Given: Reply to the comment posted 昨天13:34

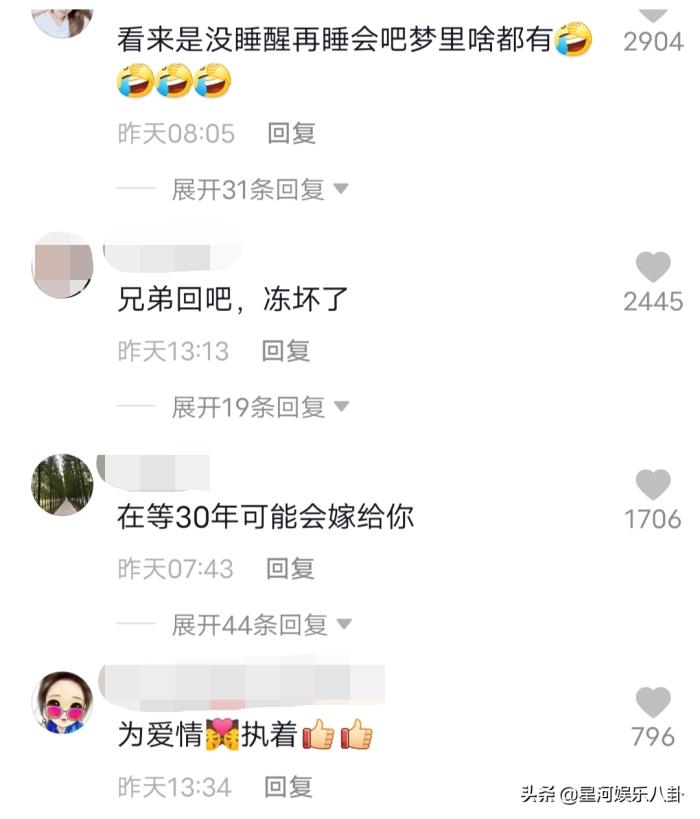Looking at the screenshot, I should click(289, 787).
